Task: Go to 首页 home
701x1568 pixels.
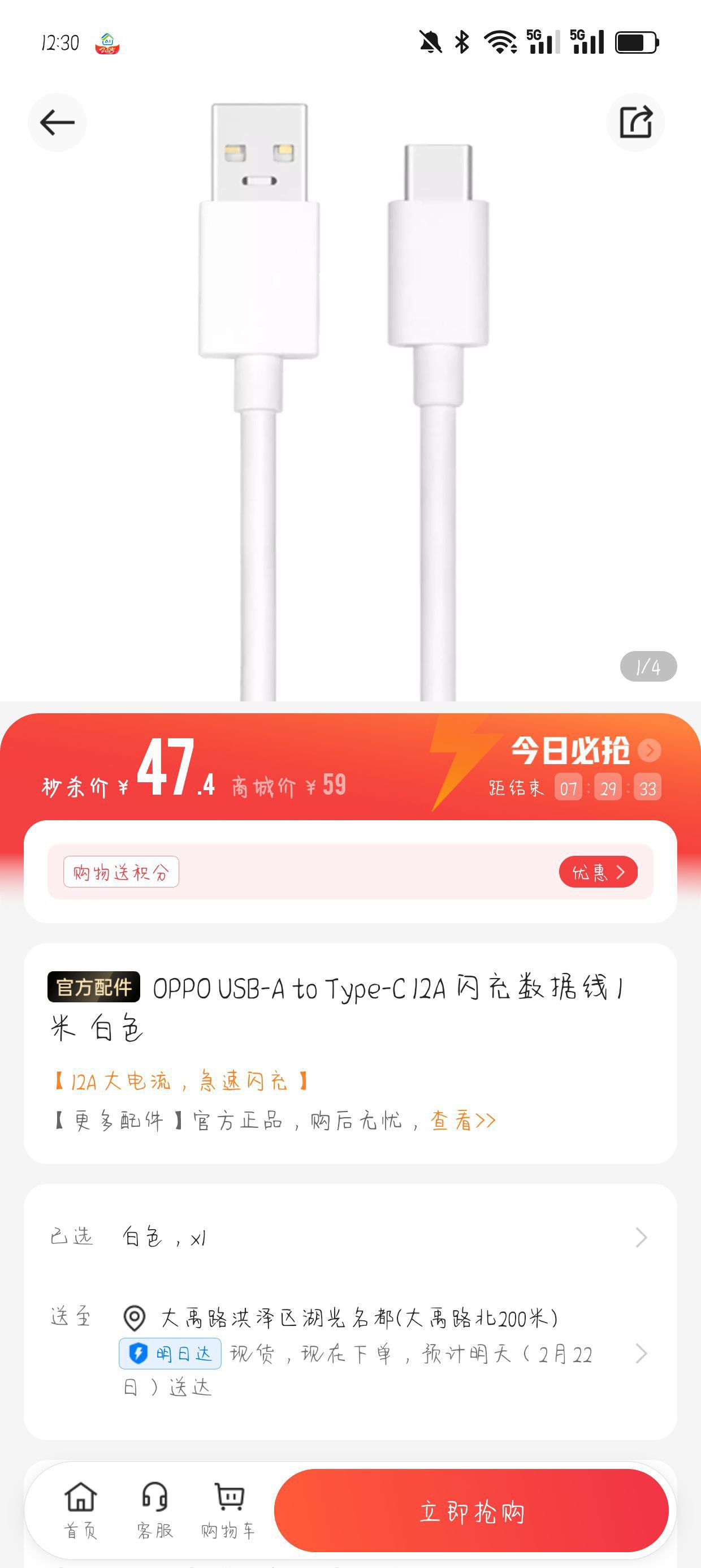Action: [x=80, y=1510]
